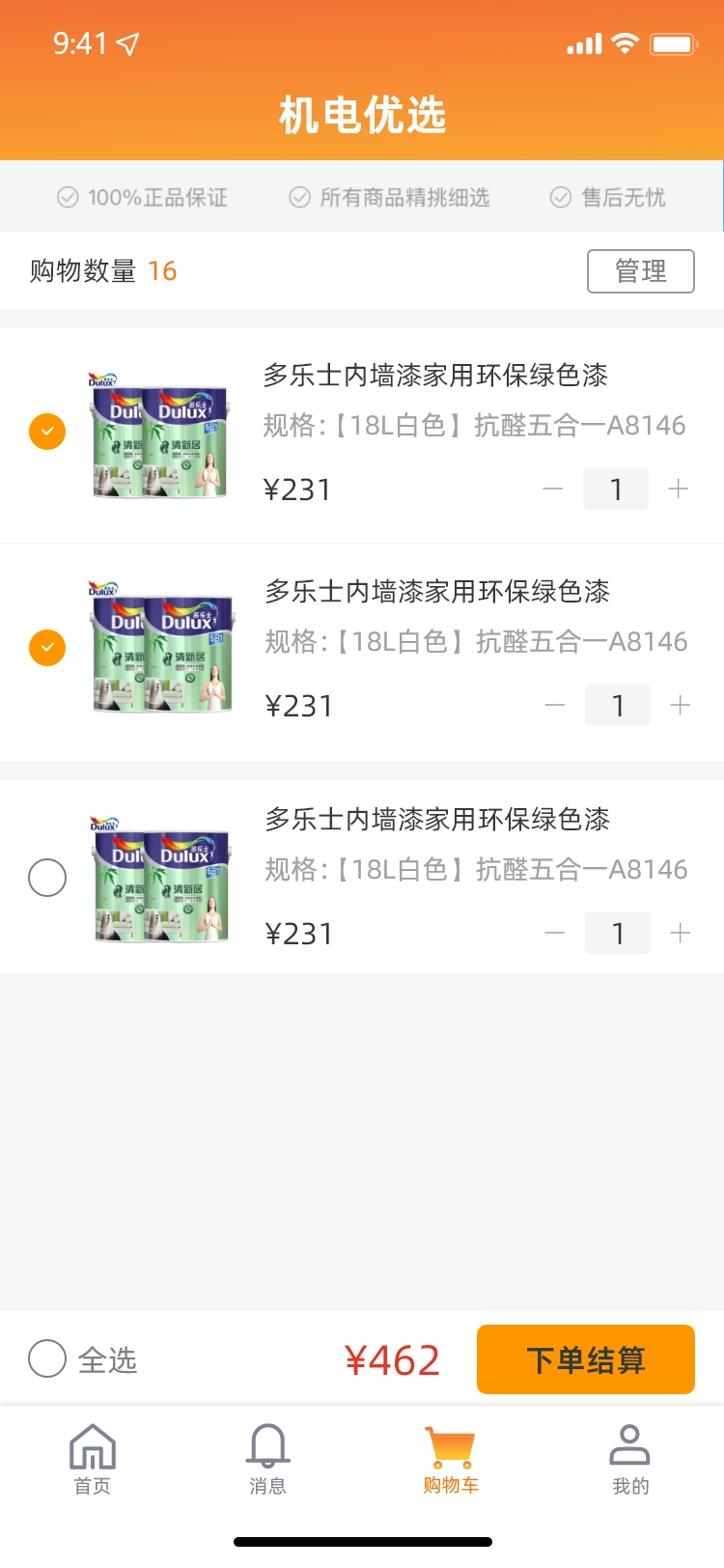The image size is (724, 1568).
Task: Switch to the 消息 tab
Action: [267, 1458]
